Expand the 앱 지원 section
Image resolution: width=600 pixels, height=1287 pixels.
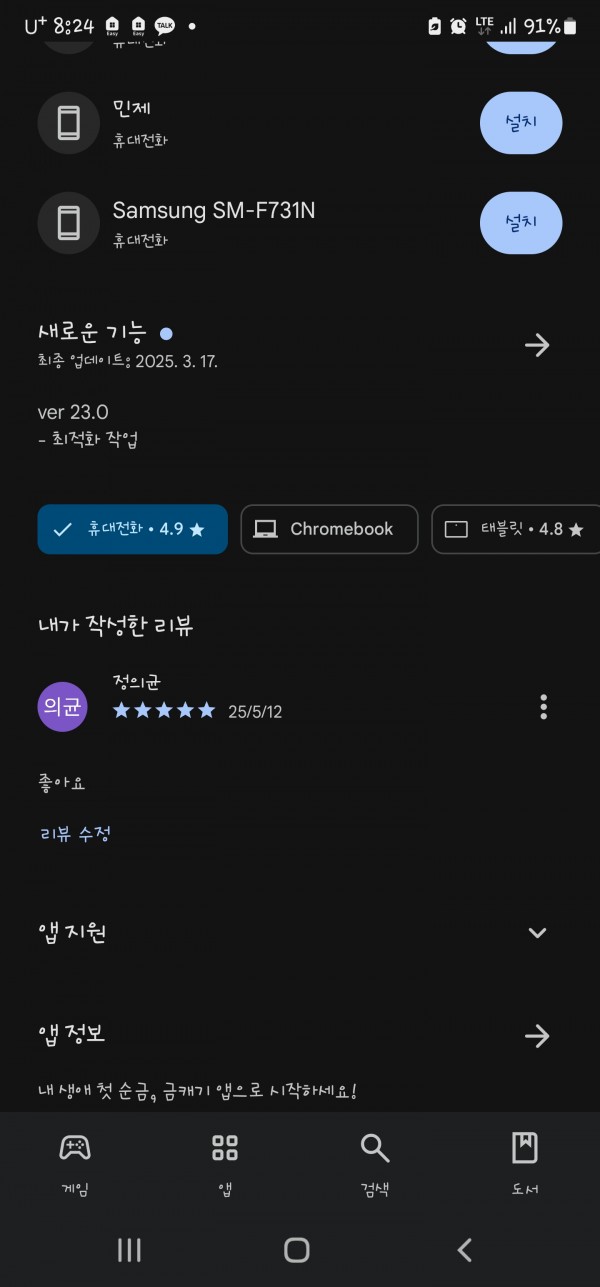tap(537, 932)
